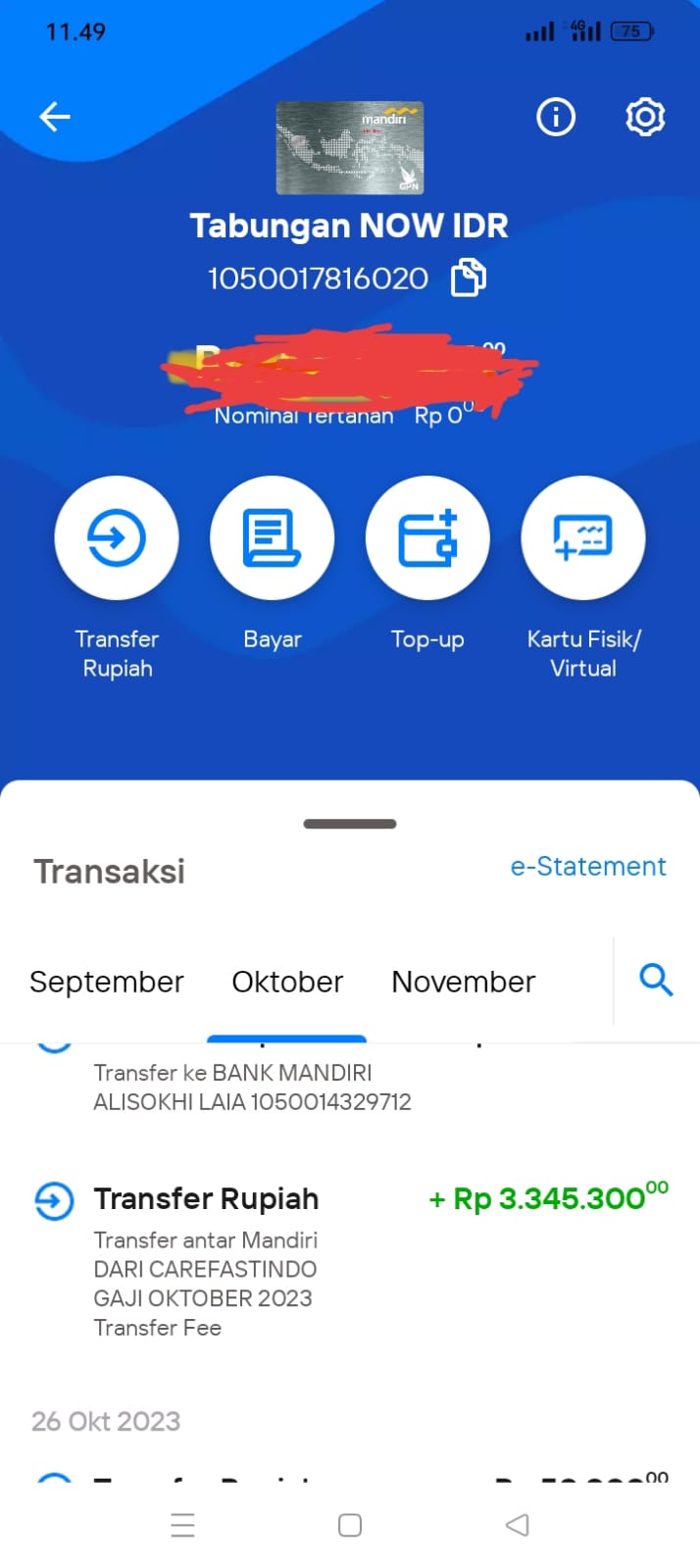This screenshot has width=700, height=1568.
Task: Start a Transfer Rupiah
Action: (x=117, y=537)
